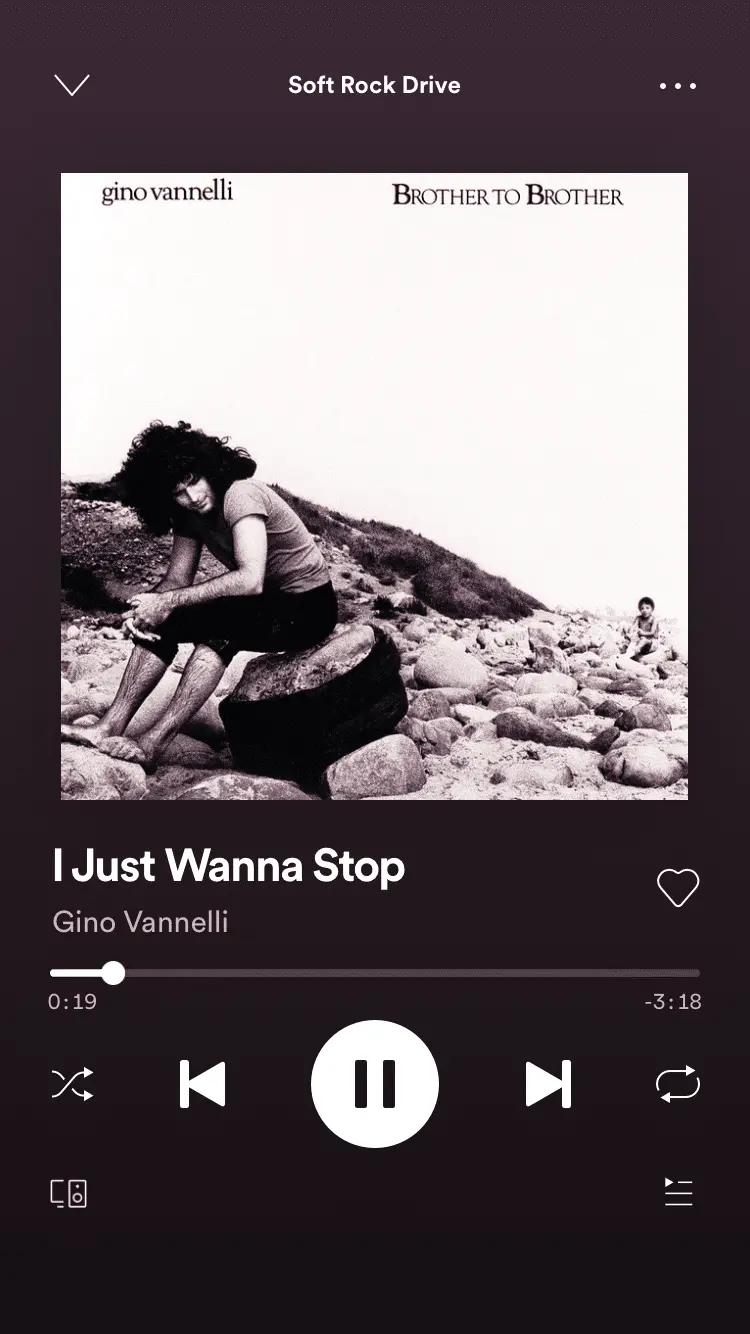Enable shuffle playback
The height and width of the screenshot is (1334, 750).
click(x=72, y=1084)
